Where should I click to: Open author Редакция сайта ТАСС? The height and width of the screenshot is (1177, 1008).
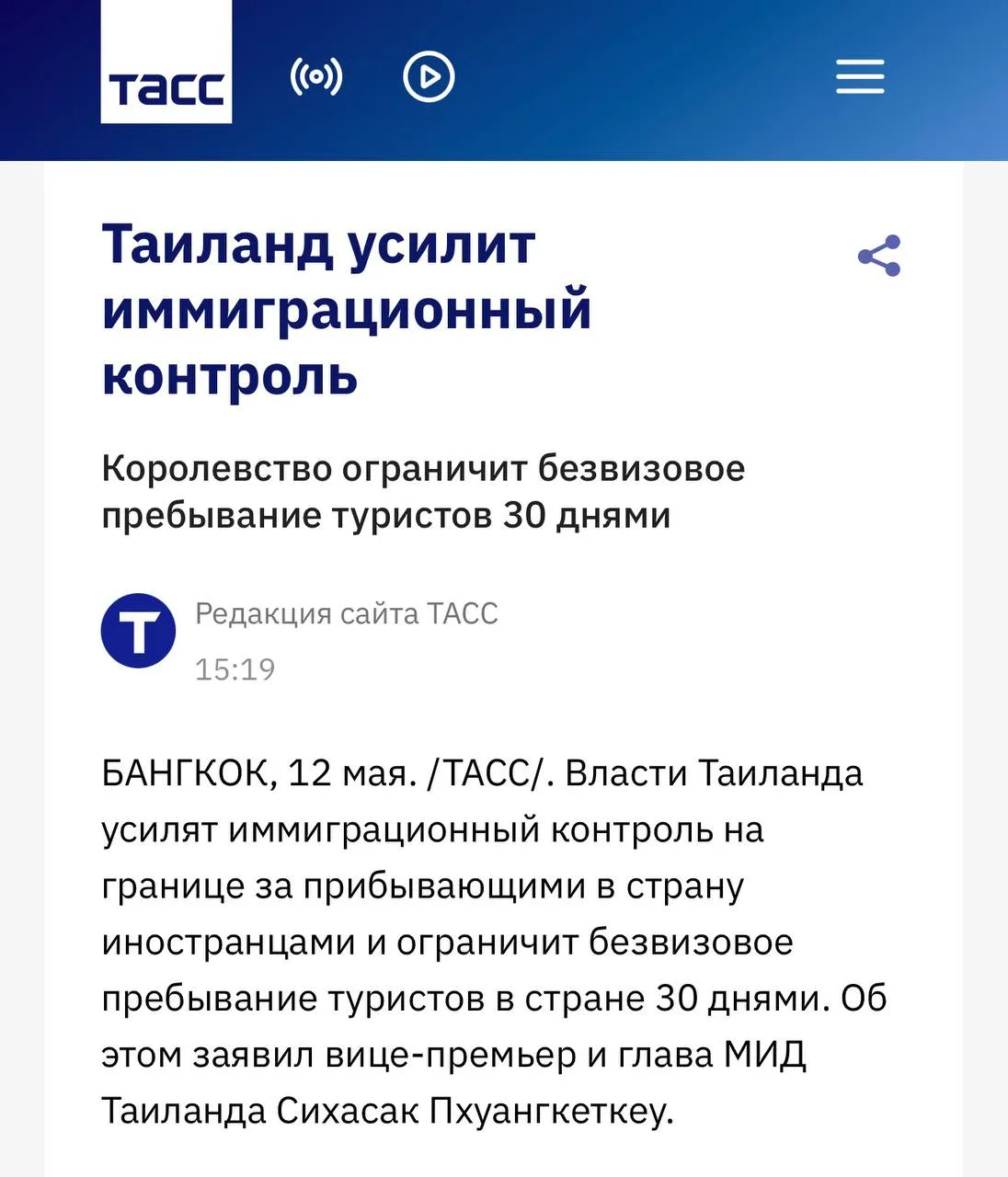pyautogui.click(x=347, y=613)
